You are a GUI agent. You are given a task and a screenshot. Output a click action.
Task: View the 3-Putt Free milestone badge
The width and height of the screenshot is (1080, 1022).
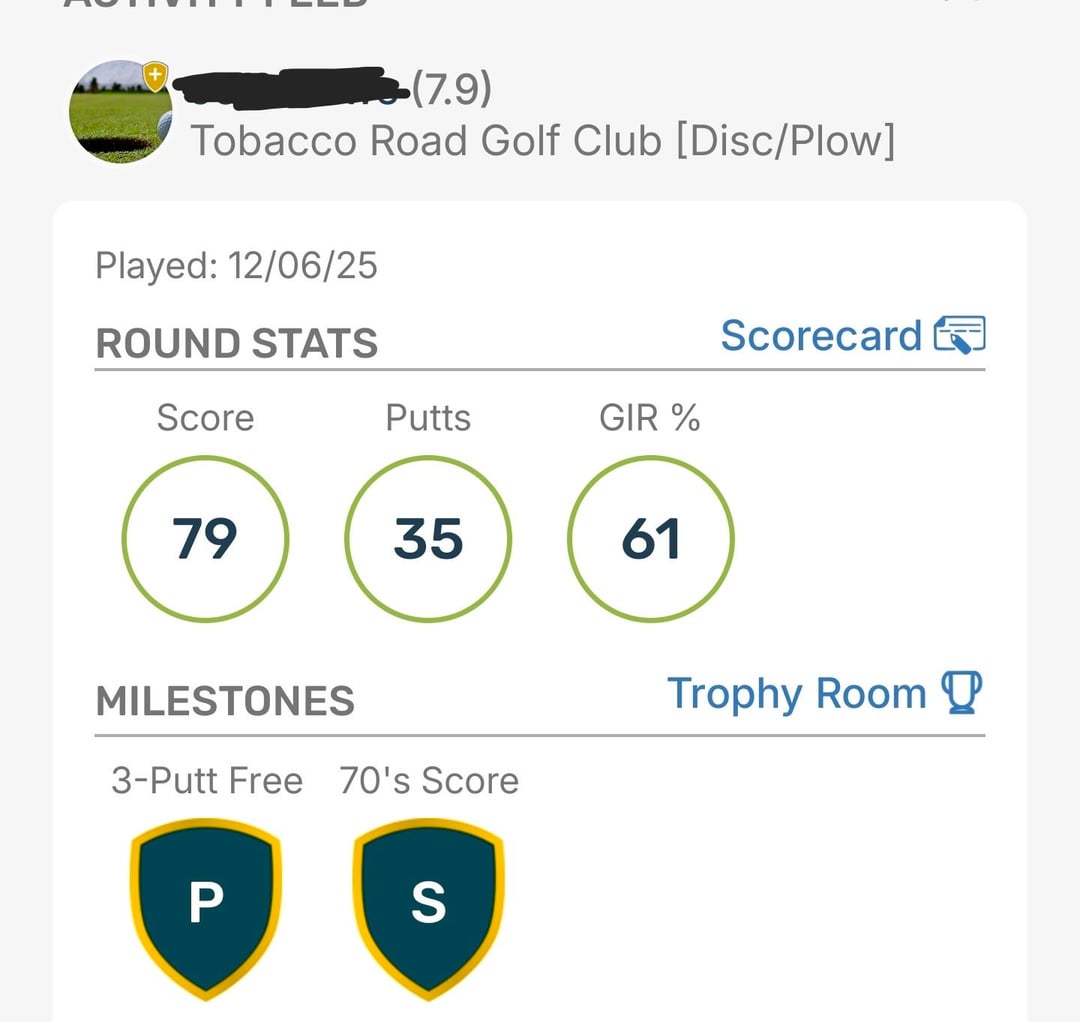206,904
